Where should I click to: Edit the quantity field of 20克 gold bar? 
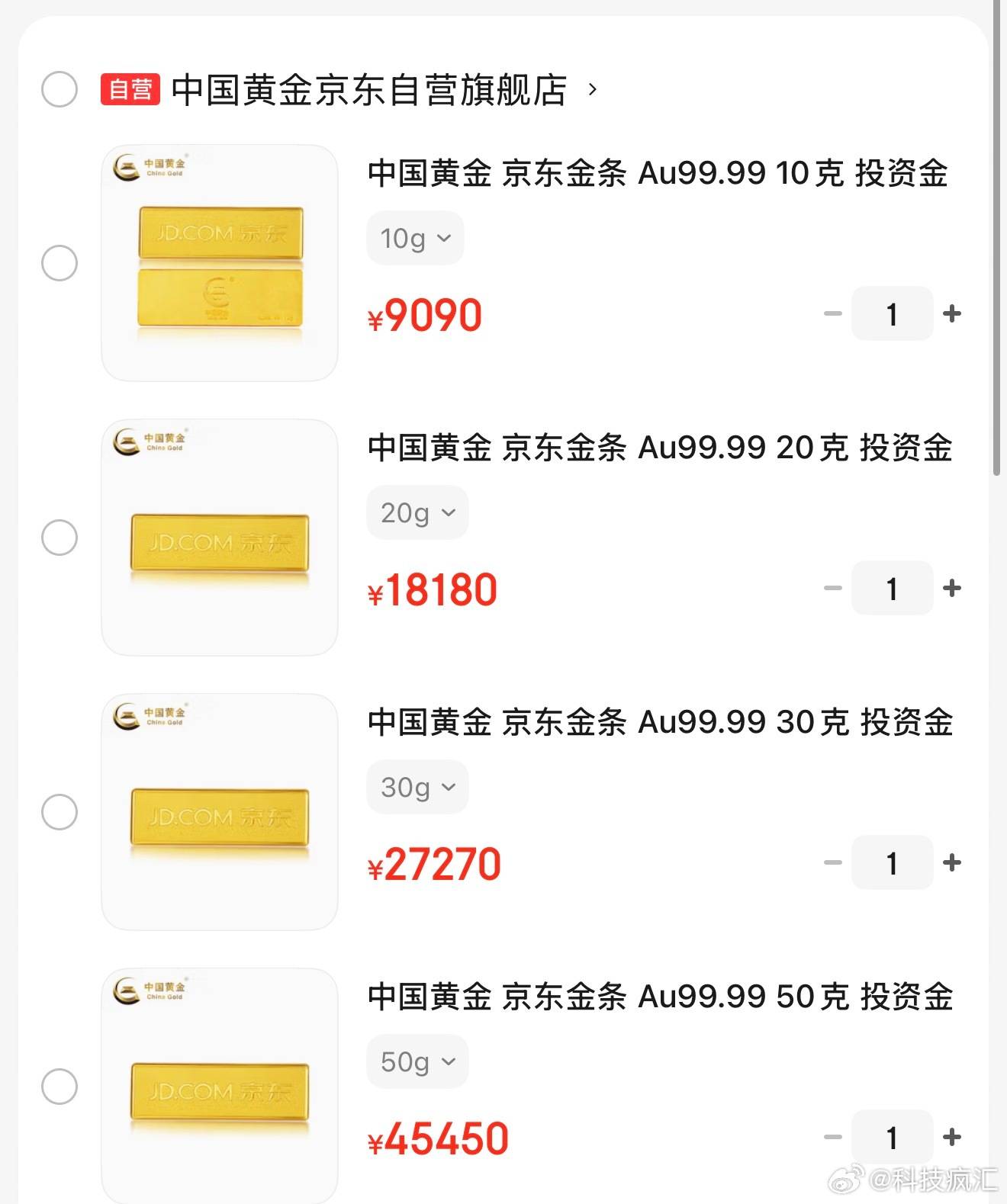[x=892, y=588]
